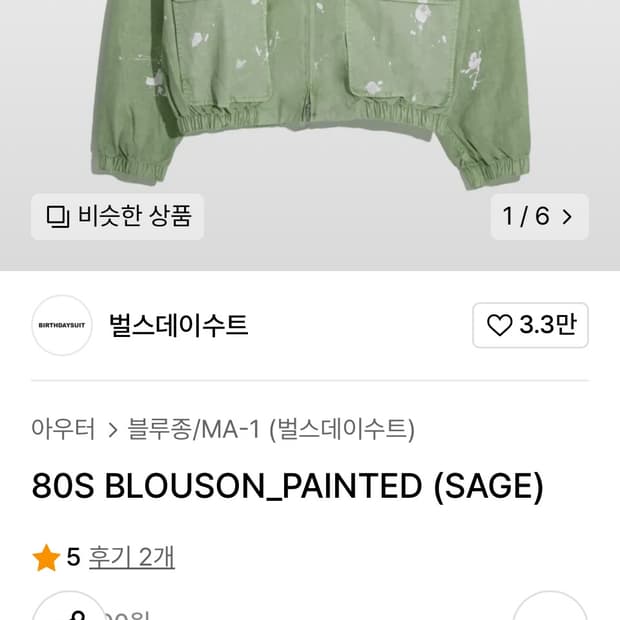Open the 블루종/MA-1 (벌스데이수트) category

pyautogui.click(x=271, y=429)
